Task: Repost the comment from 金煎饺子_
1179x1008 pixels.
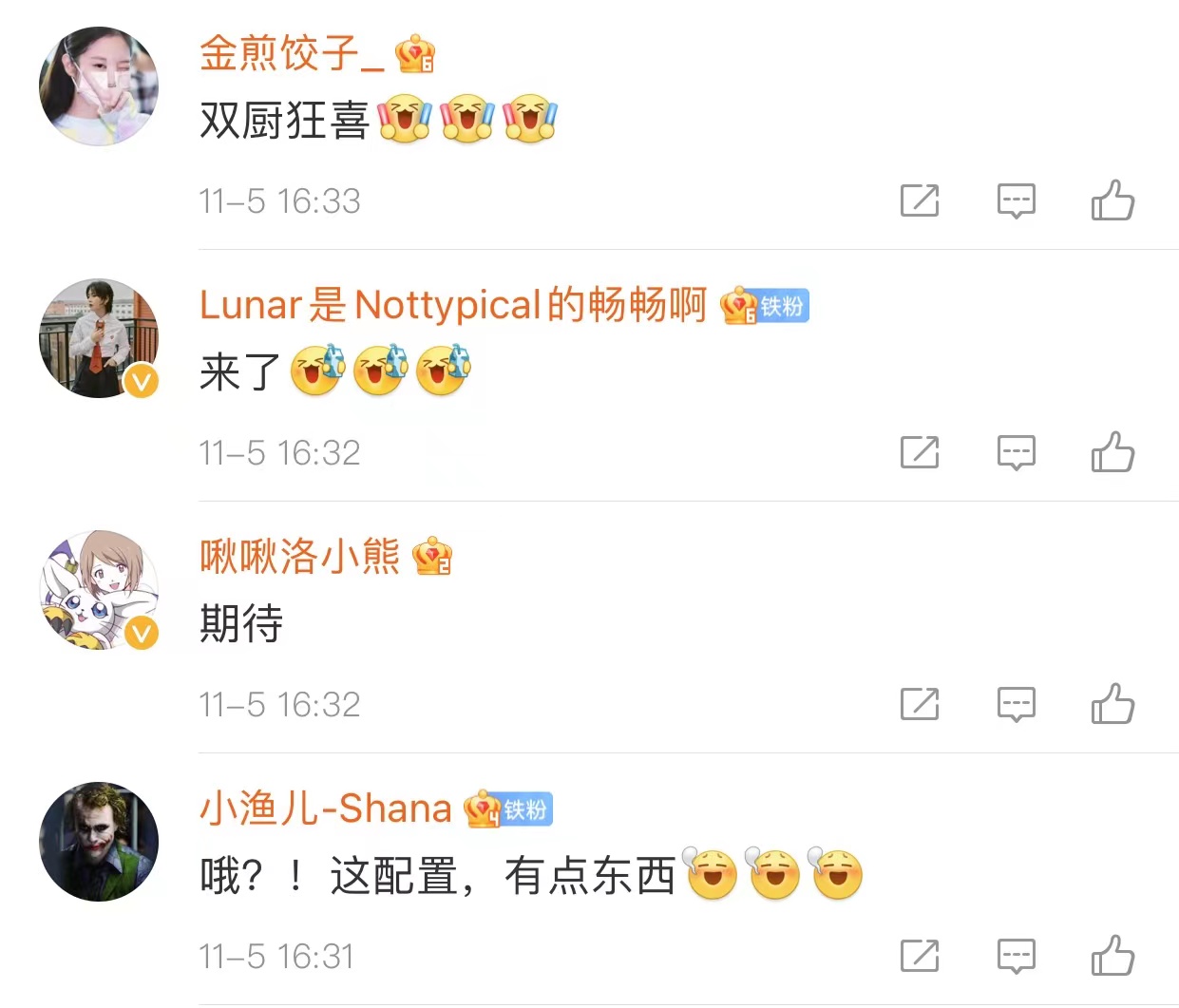Action: (x=919, y=200)
